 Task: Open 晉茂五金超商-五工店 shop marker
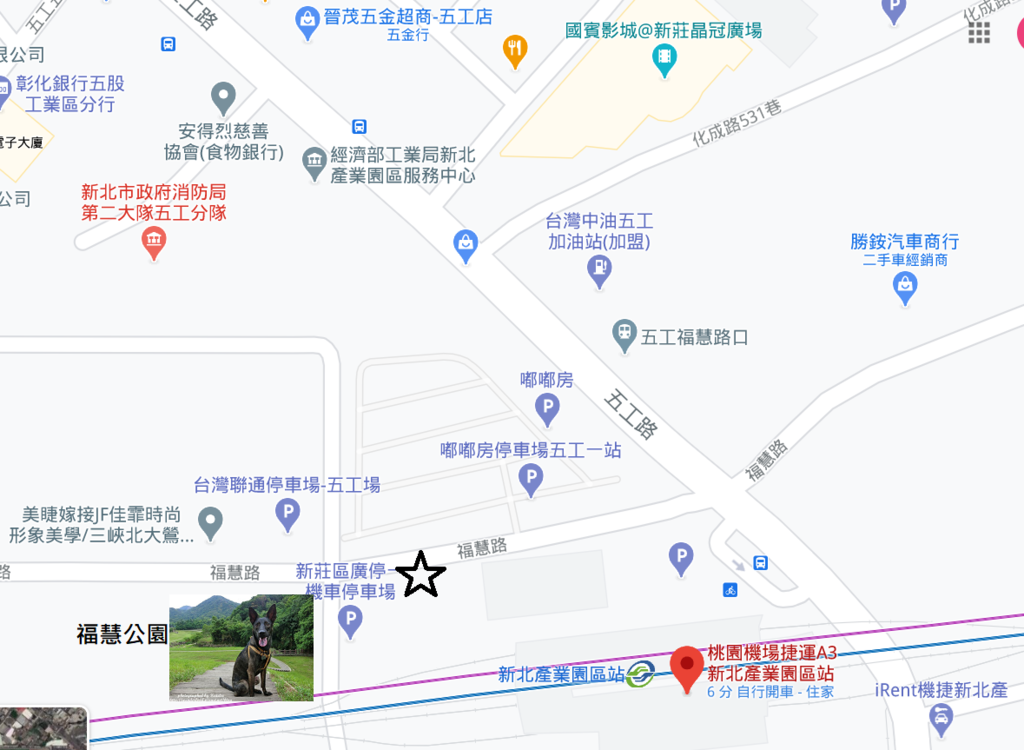click(307, 18)
